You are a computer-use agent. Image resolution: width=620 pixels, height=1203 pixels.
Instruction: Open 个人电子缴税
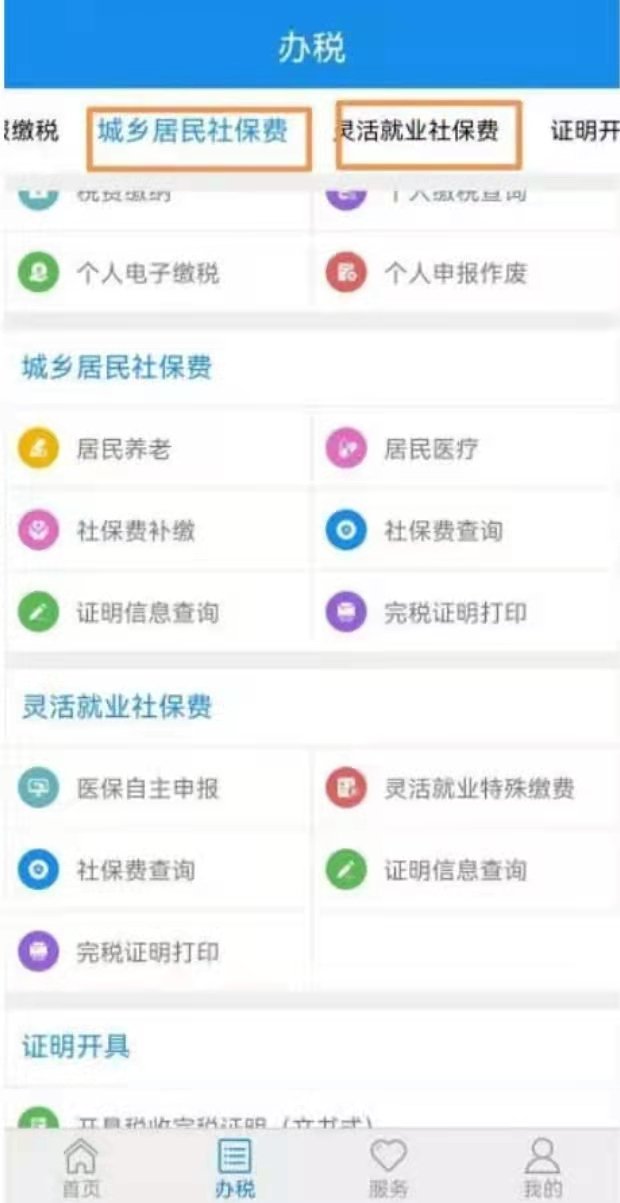147,273
